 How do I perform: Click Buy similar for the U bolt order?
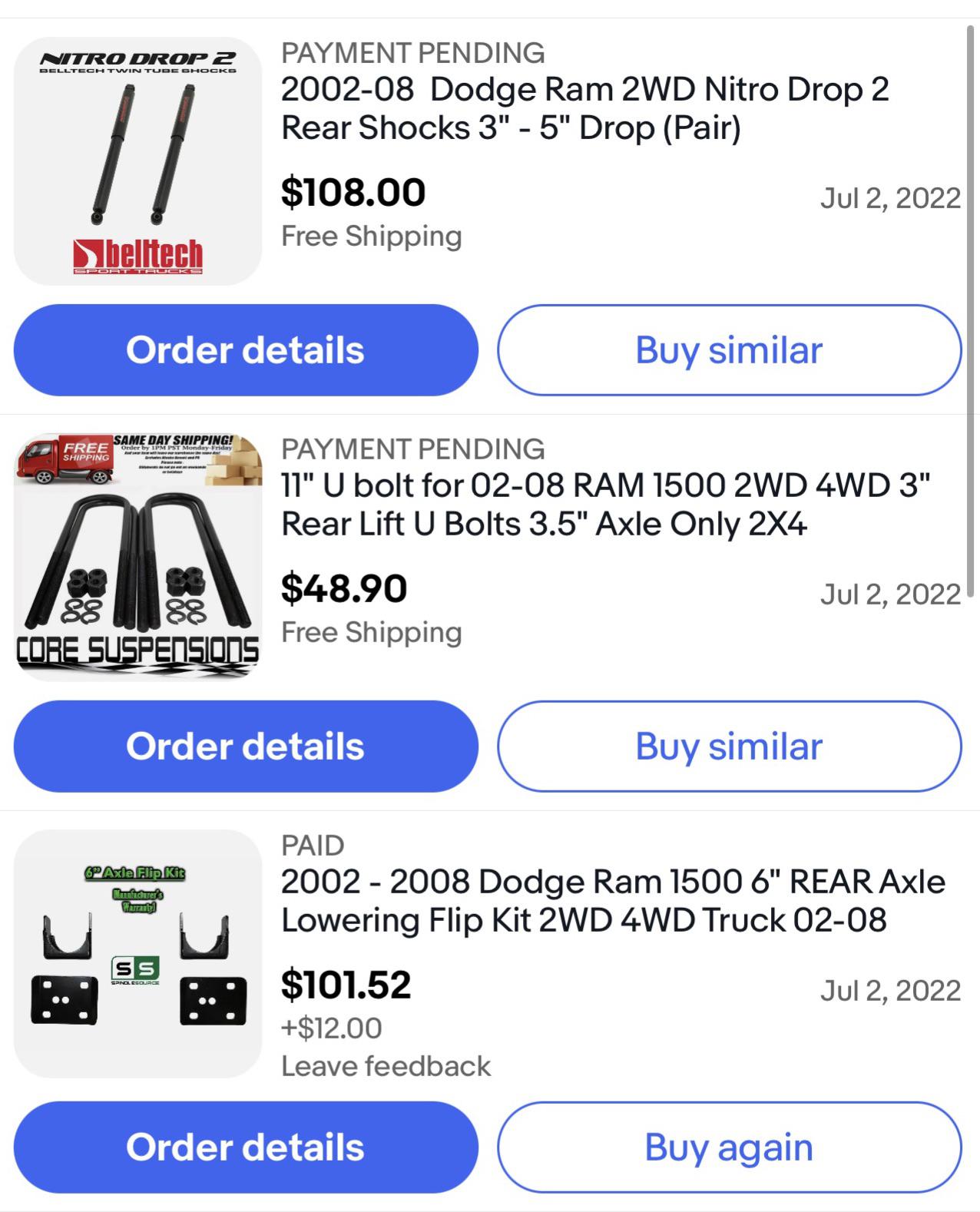[x=727, y=745]
